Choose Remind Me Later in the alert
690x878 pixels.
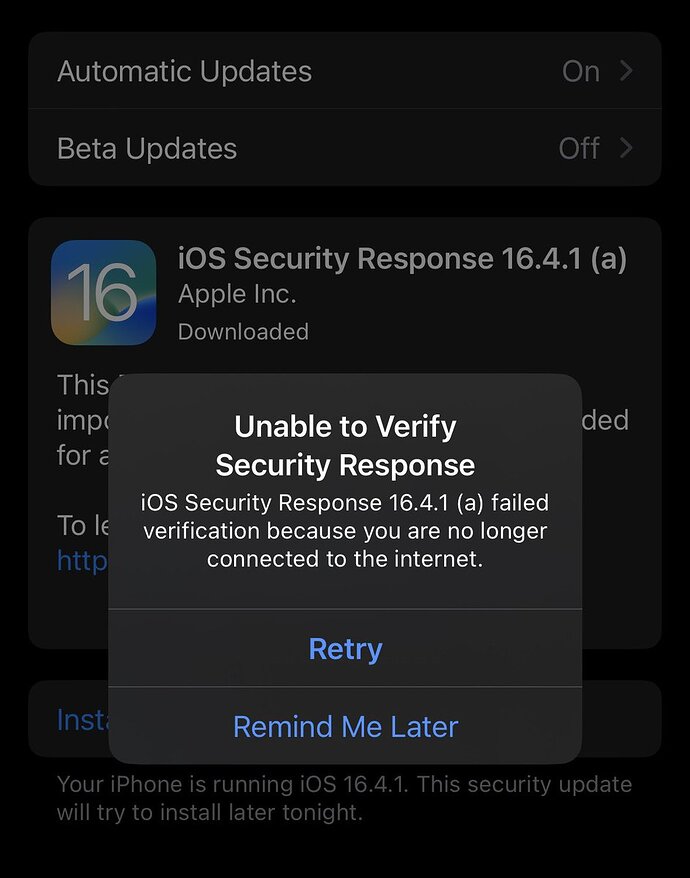pos(345,726)
